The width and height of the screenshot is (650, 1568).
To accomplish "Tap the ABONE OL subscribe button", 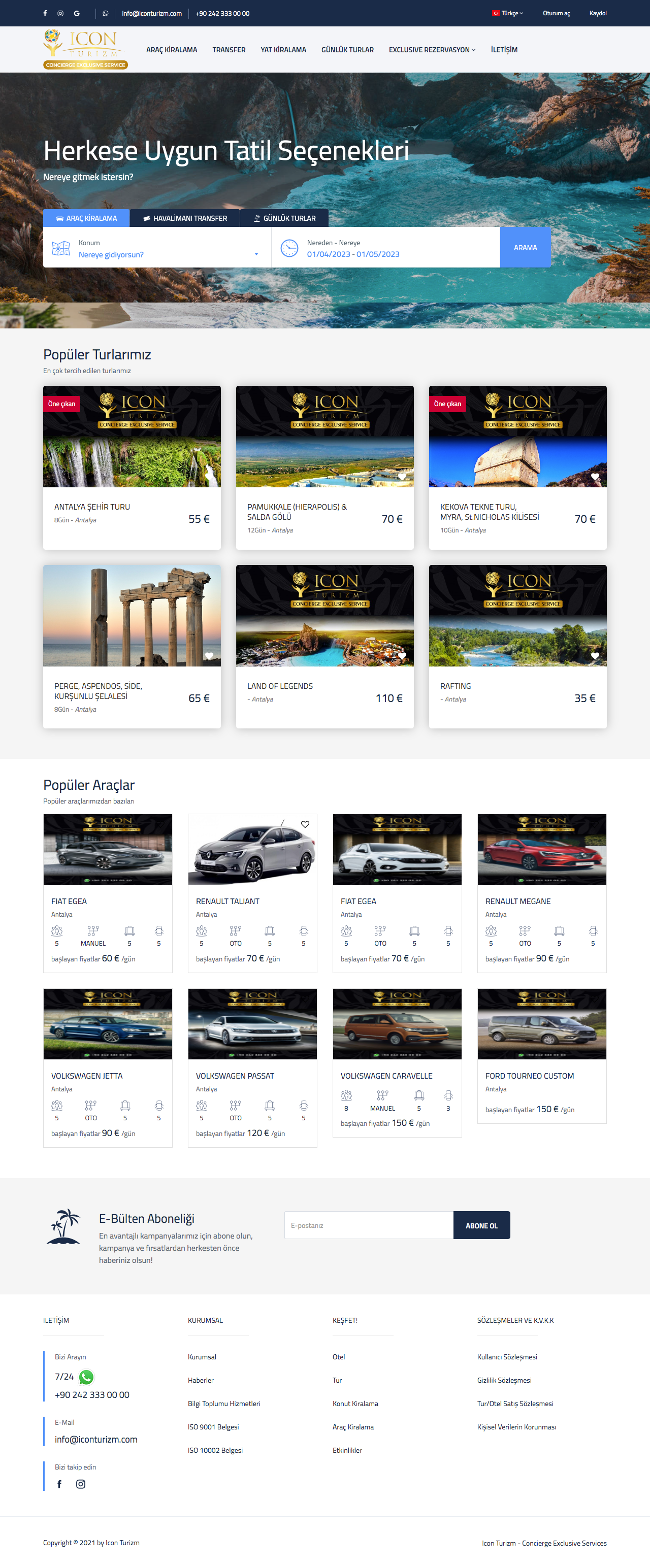I will (481, 1225).
